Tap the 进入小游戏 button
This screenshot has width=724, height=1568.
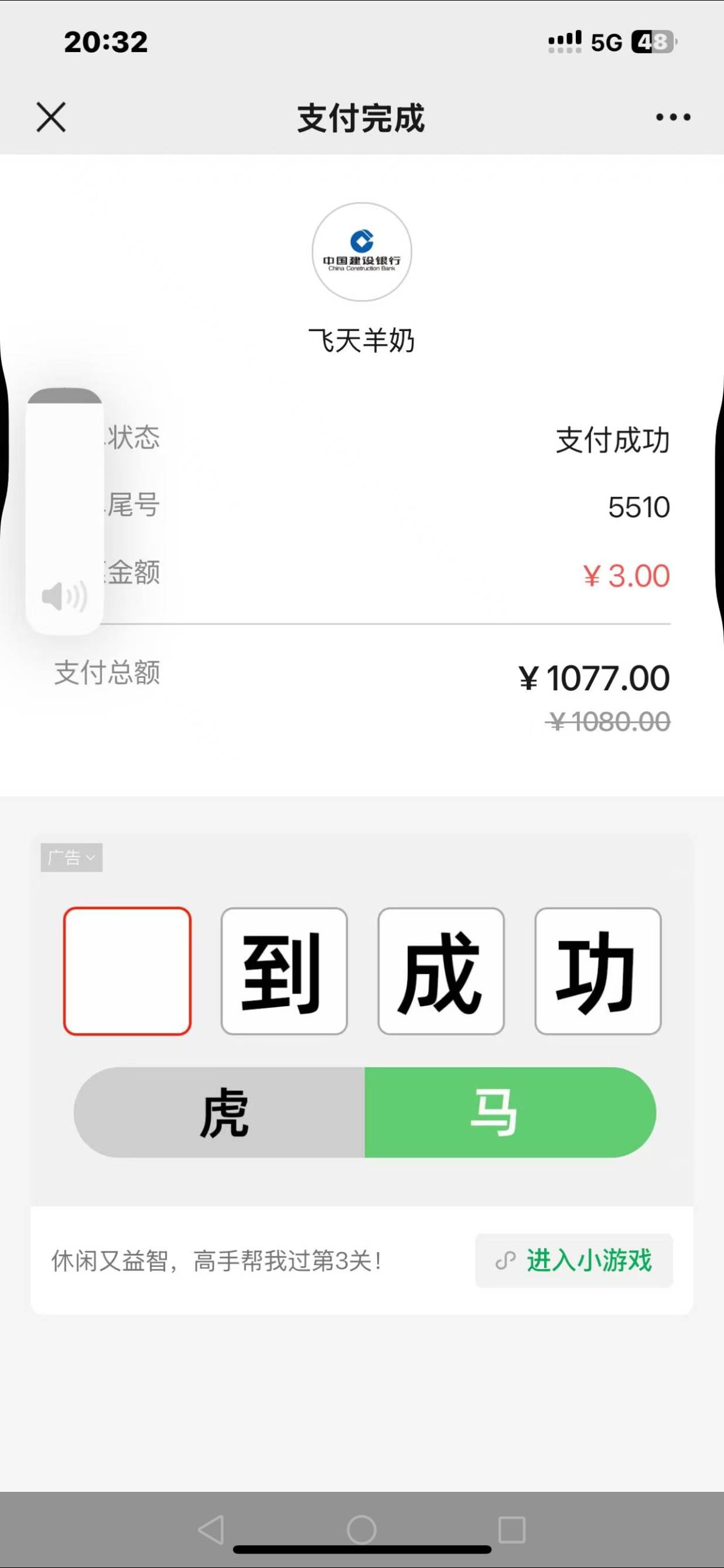click(573, 1260)
